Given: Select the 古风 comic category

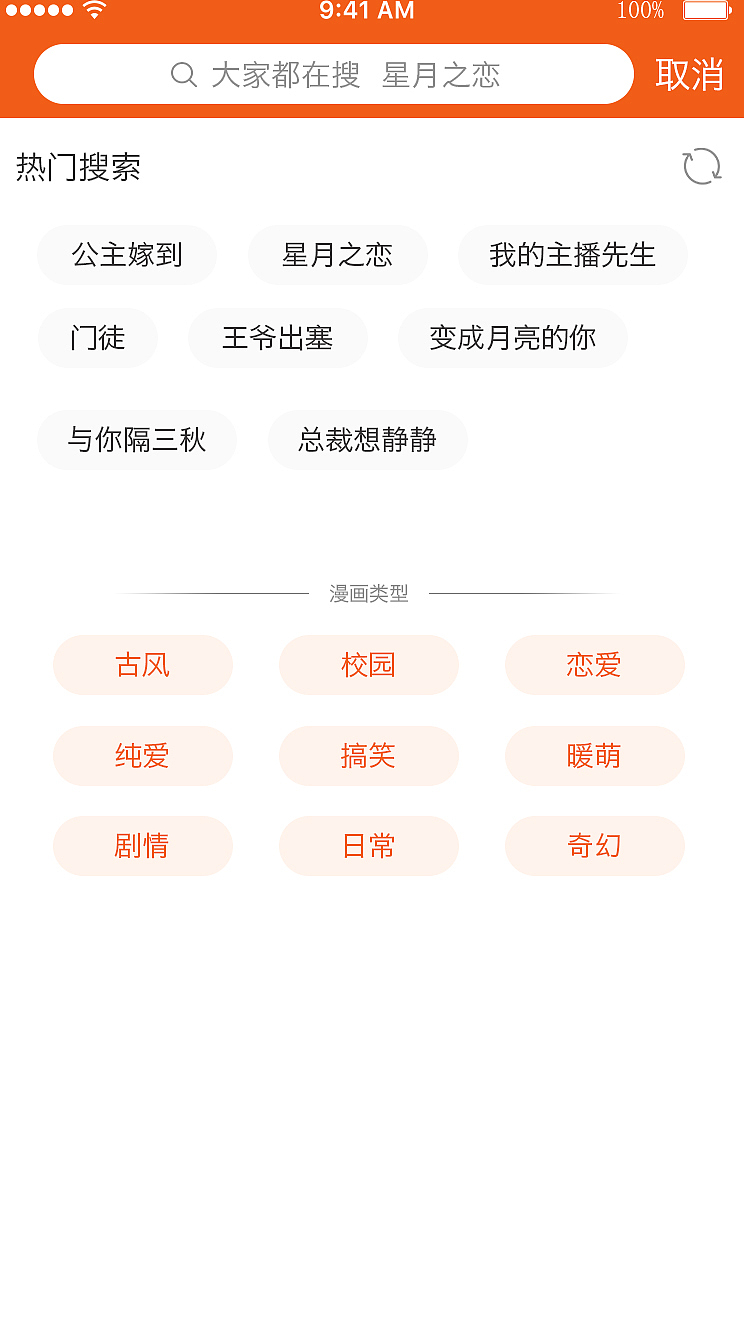Looking at the screenshot, I should click(142, 665).
